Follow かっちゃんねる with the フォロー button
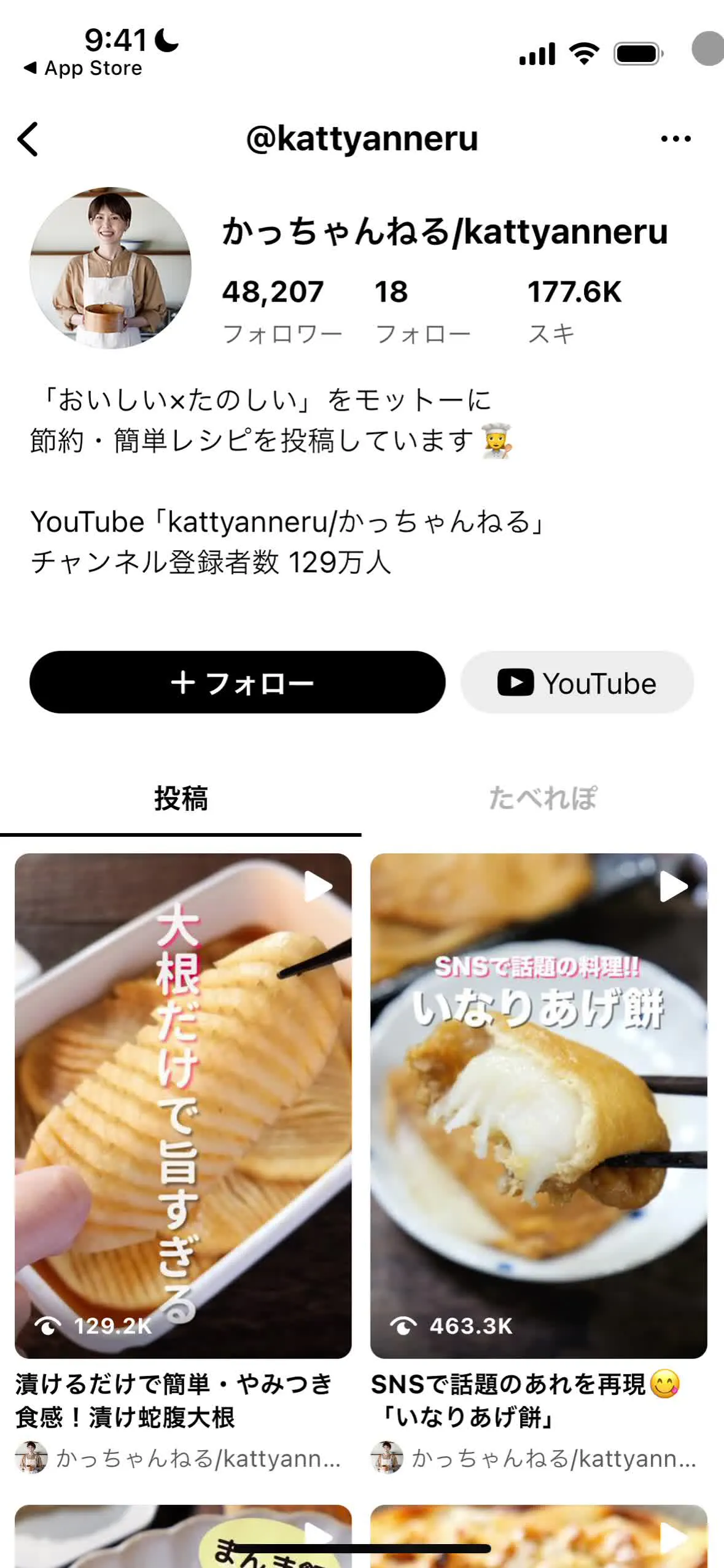The height and width of the screenshot is (1568, 724). point(237,682)
